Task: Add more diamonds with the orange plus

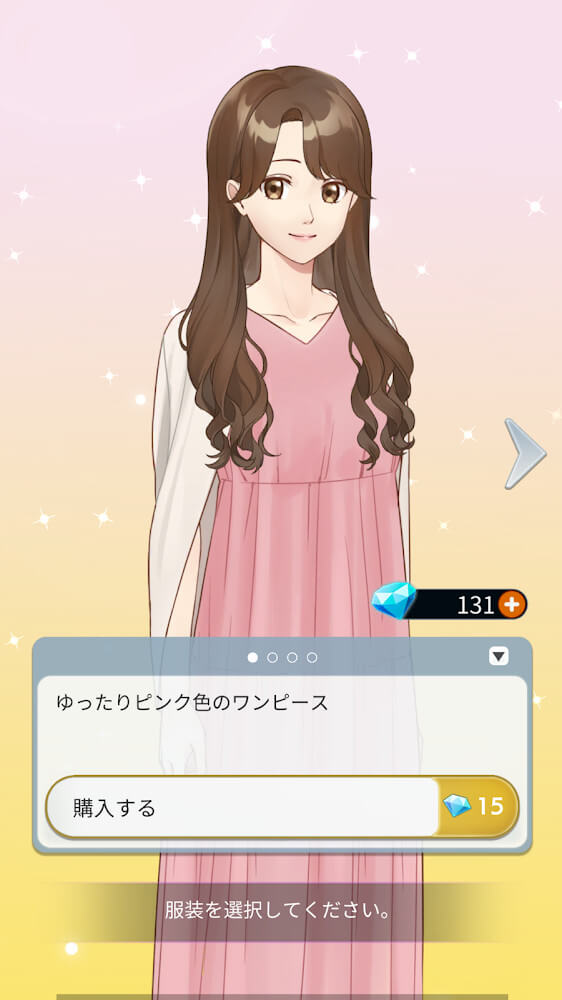Action: [511, 604]
